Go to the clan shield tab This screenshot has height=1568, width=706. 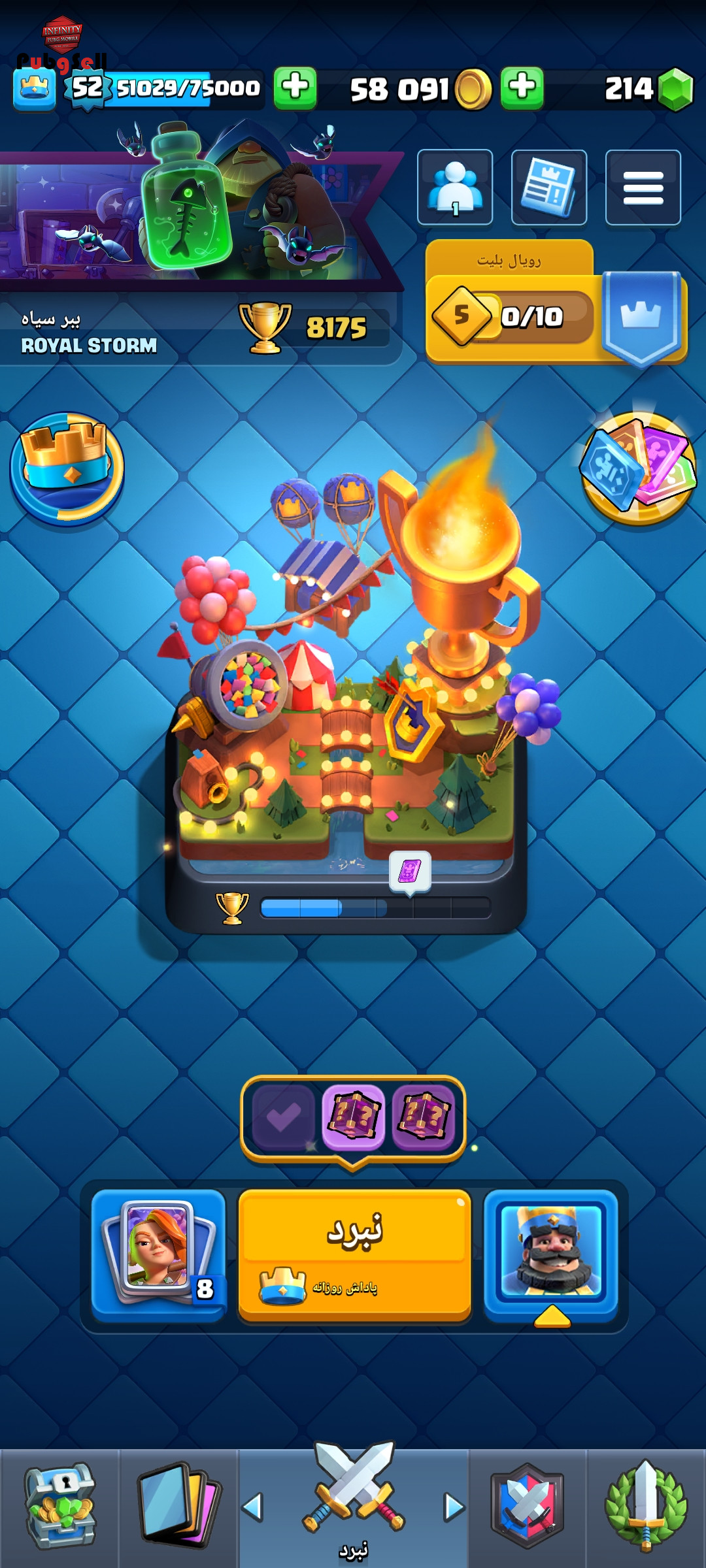click(527, 1506)
